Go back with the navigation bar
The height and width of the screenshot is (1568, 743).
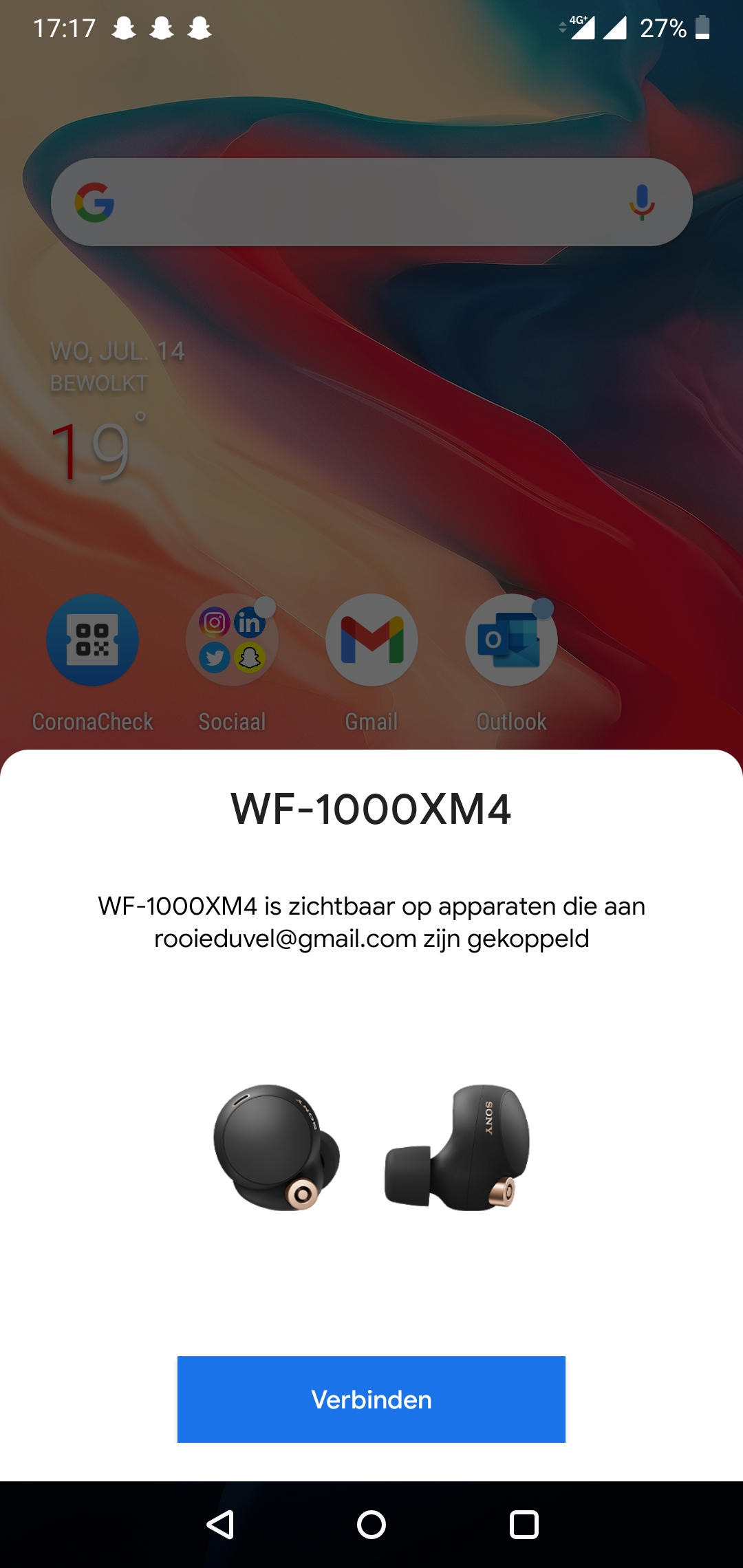tap(220, 1525)
